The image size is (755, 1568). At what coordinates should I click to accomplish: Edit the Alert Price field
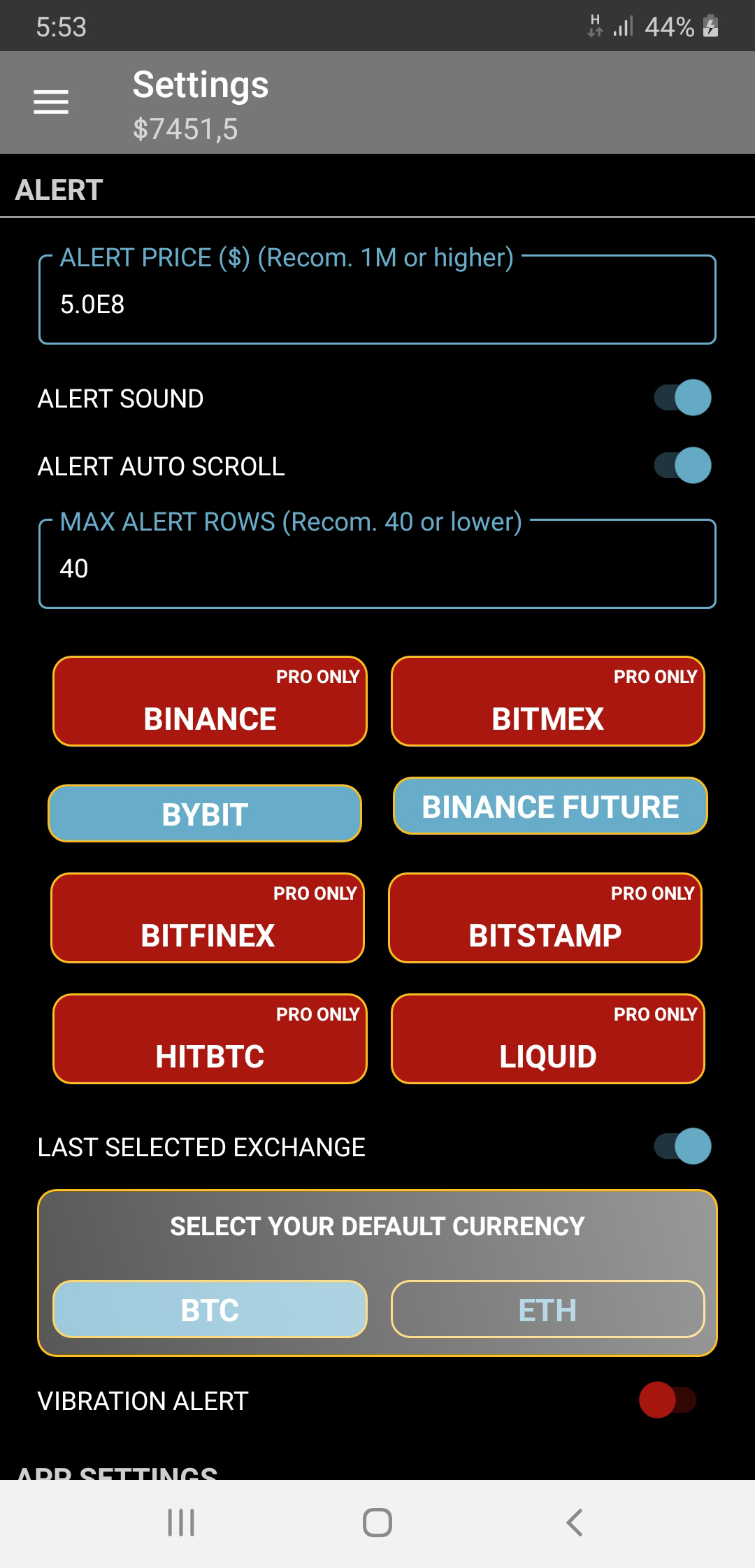377,305
